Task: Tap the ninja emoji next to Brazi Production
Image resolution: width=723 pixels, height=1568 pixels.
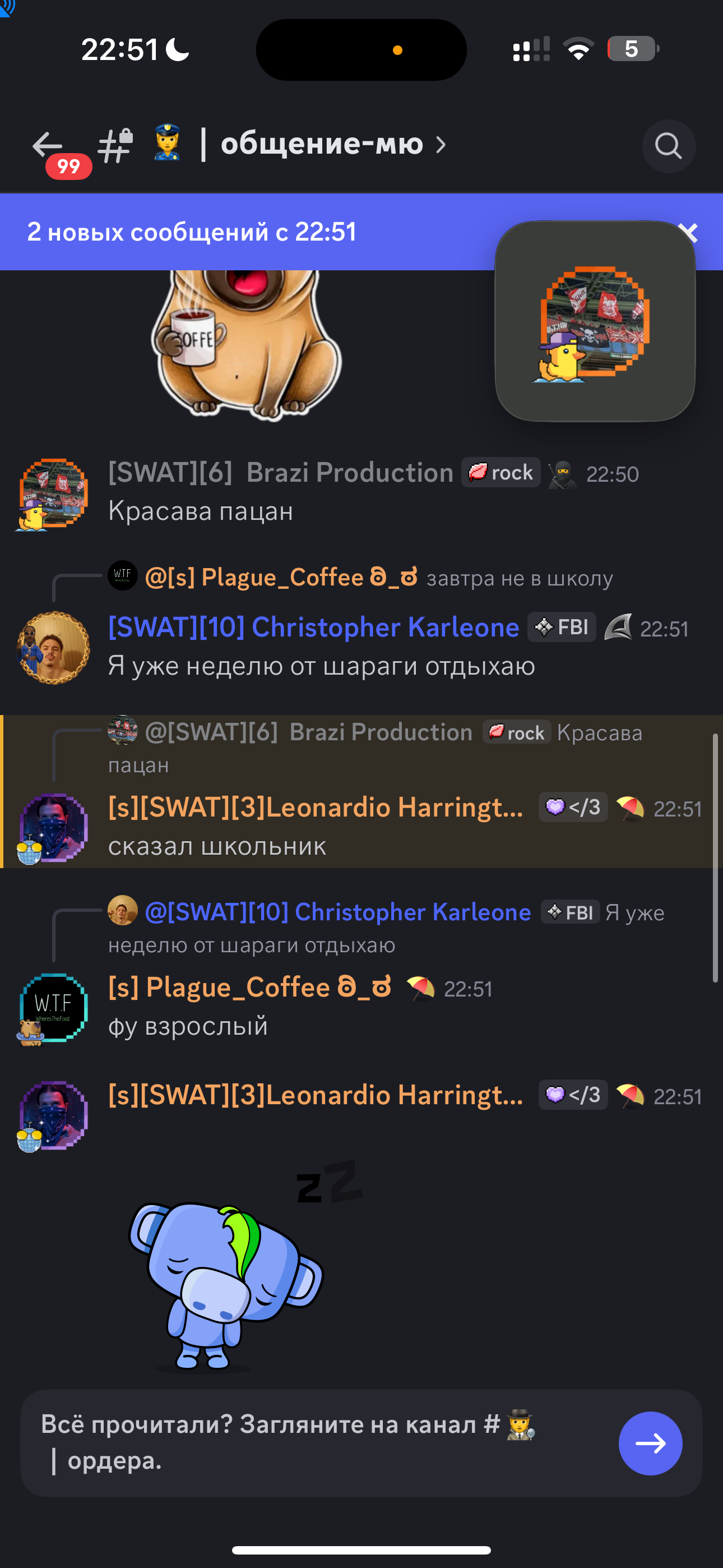Action: tap(564, 472)
